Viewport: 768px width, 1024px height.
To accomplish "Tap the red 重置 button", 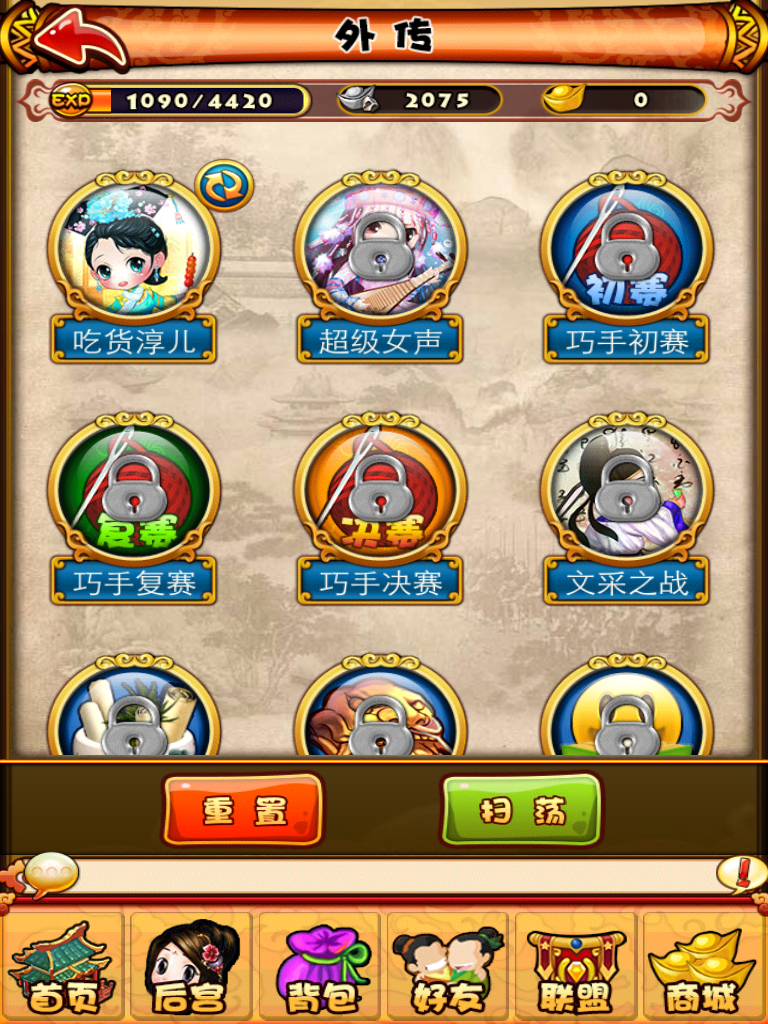I will (243, 809).
